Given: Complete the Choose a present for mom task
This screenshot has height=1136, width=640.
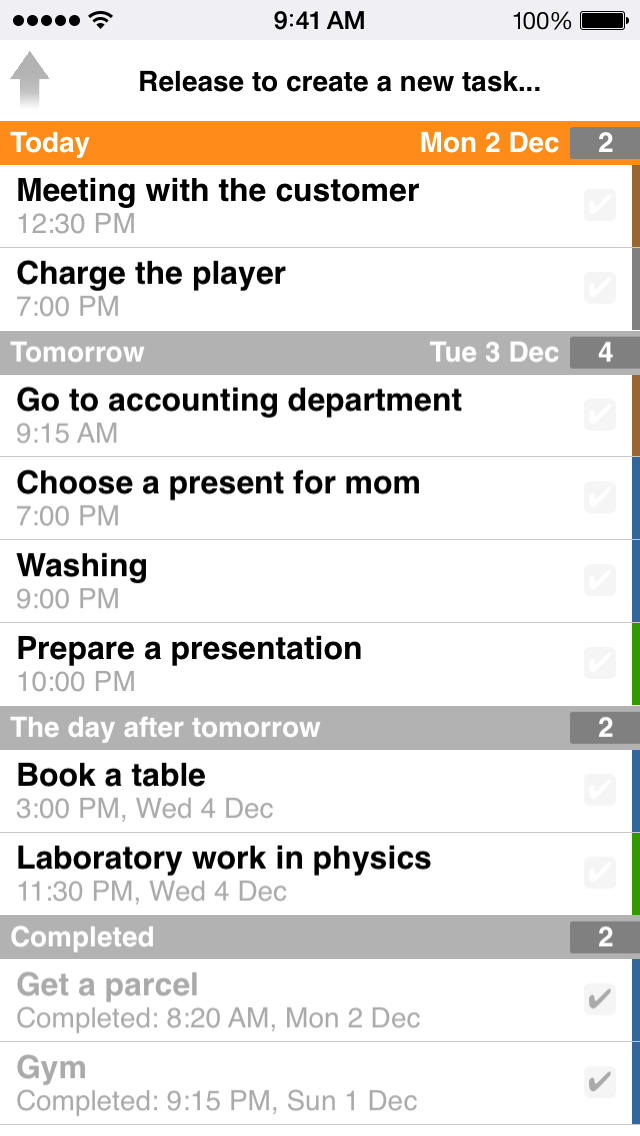Looking at the screenshot, I should tap(600, 497).
